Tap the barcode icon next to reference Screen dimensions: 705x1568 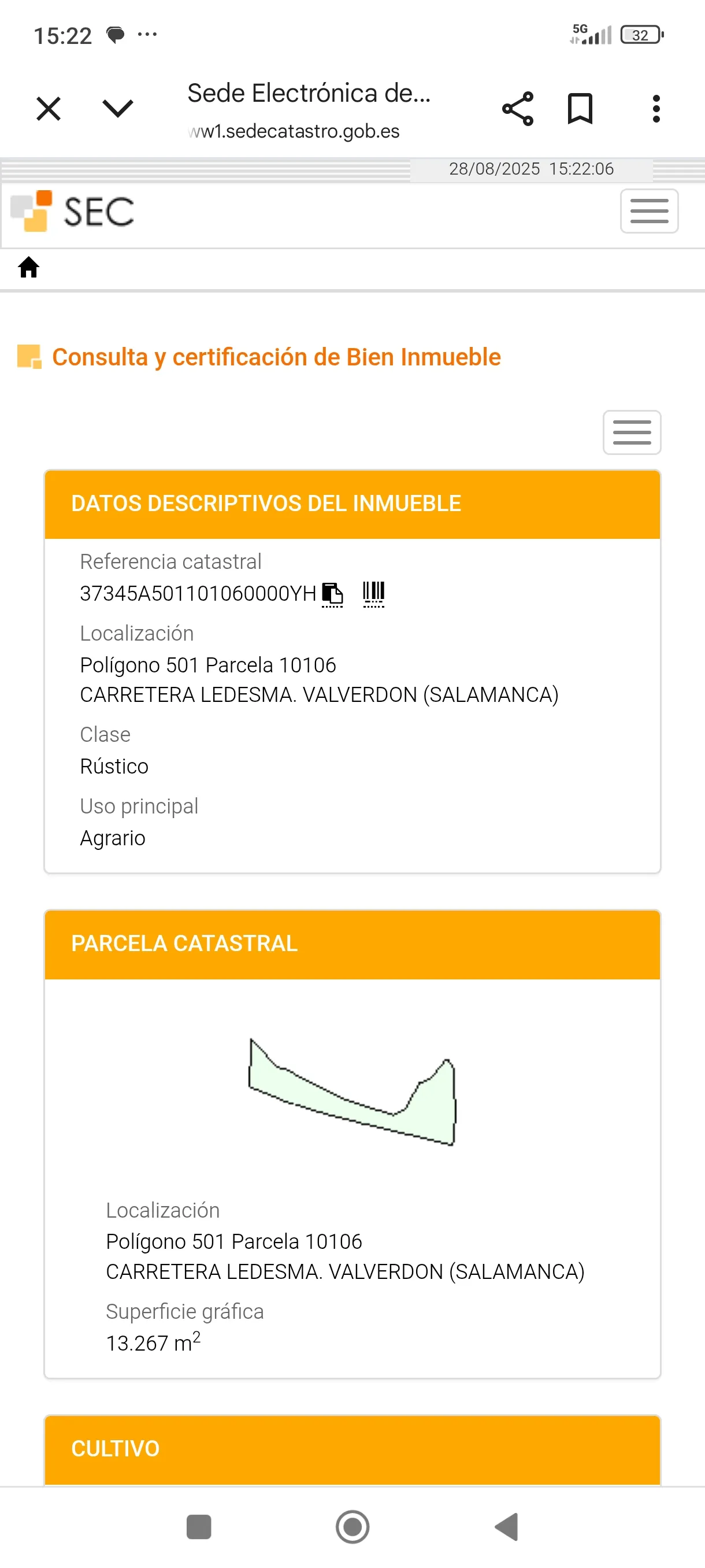[x=373, y=593]
